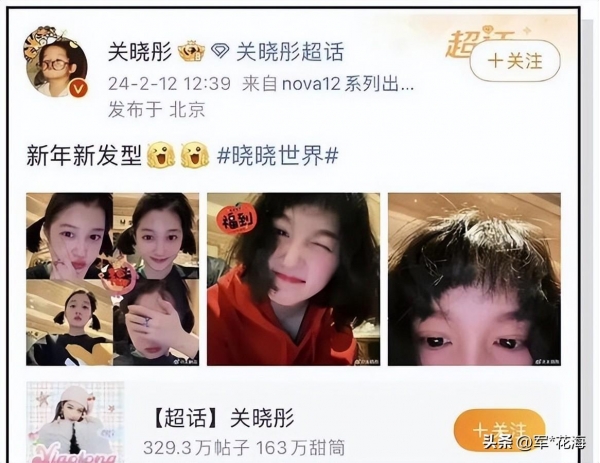View the first collage photo
This screenshot has height=463, width=600.
click(x=112, y=278)
